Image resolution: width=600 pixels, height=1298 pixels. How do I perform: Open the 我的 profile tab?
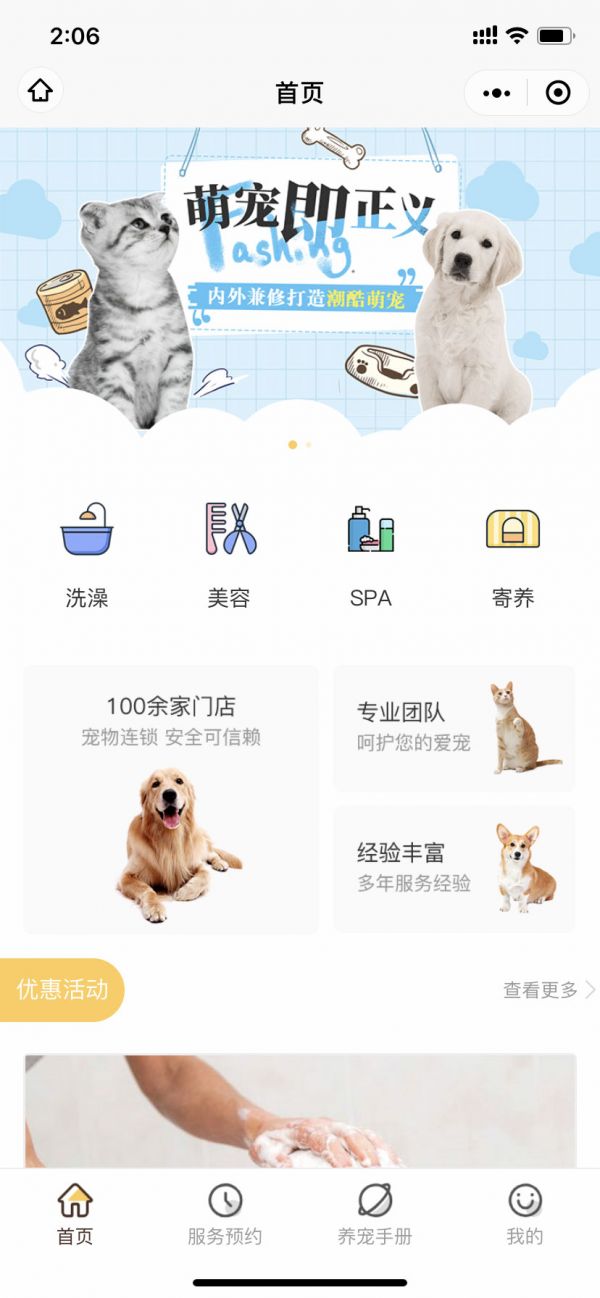525,1214
